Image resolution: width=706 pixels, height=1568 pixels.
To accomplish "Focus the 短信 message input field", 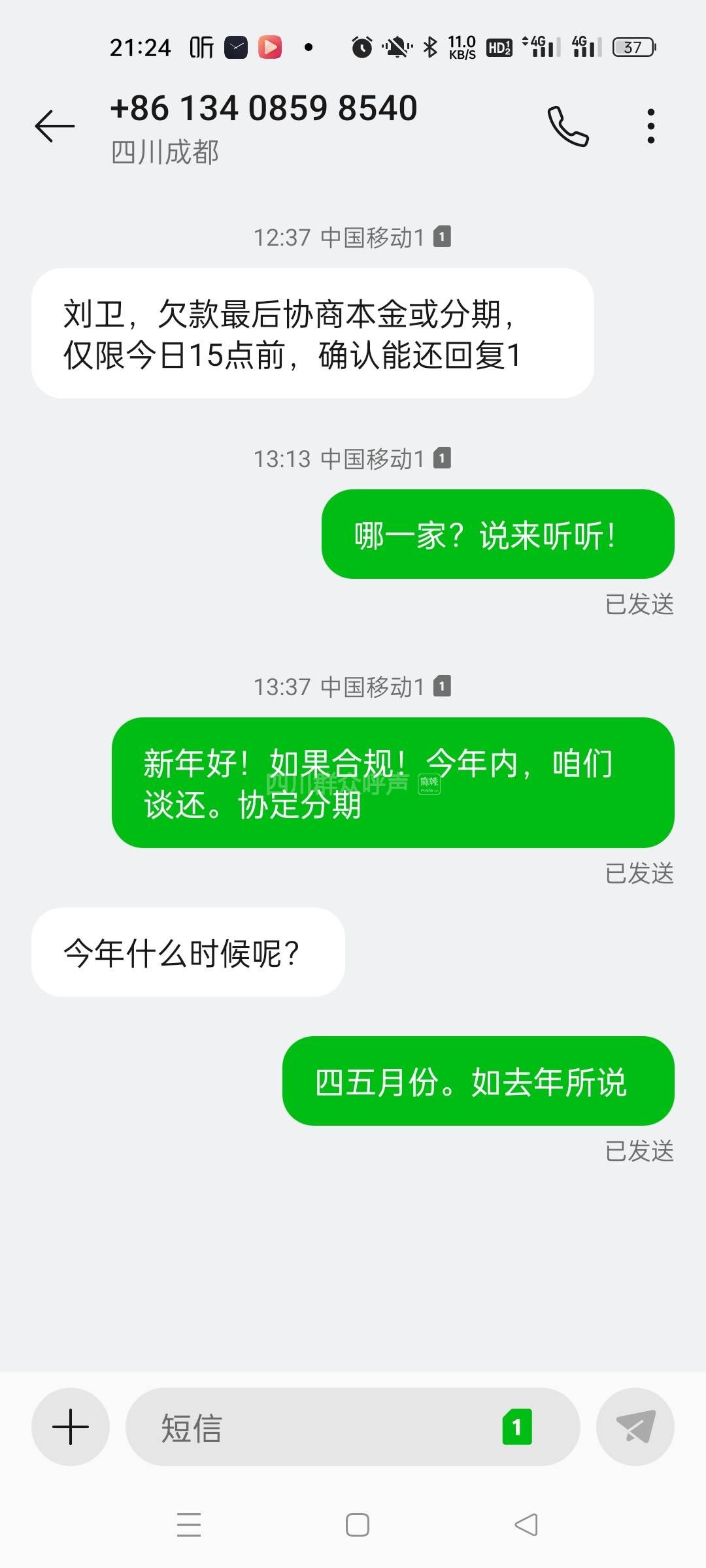I will [x=314, y=1427].
